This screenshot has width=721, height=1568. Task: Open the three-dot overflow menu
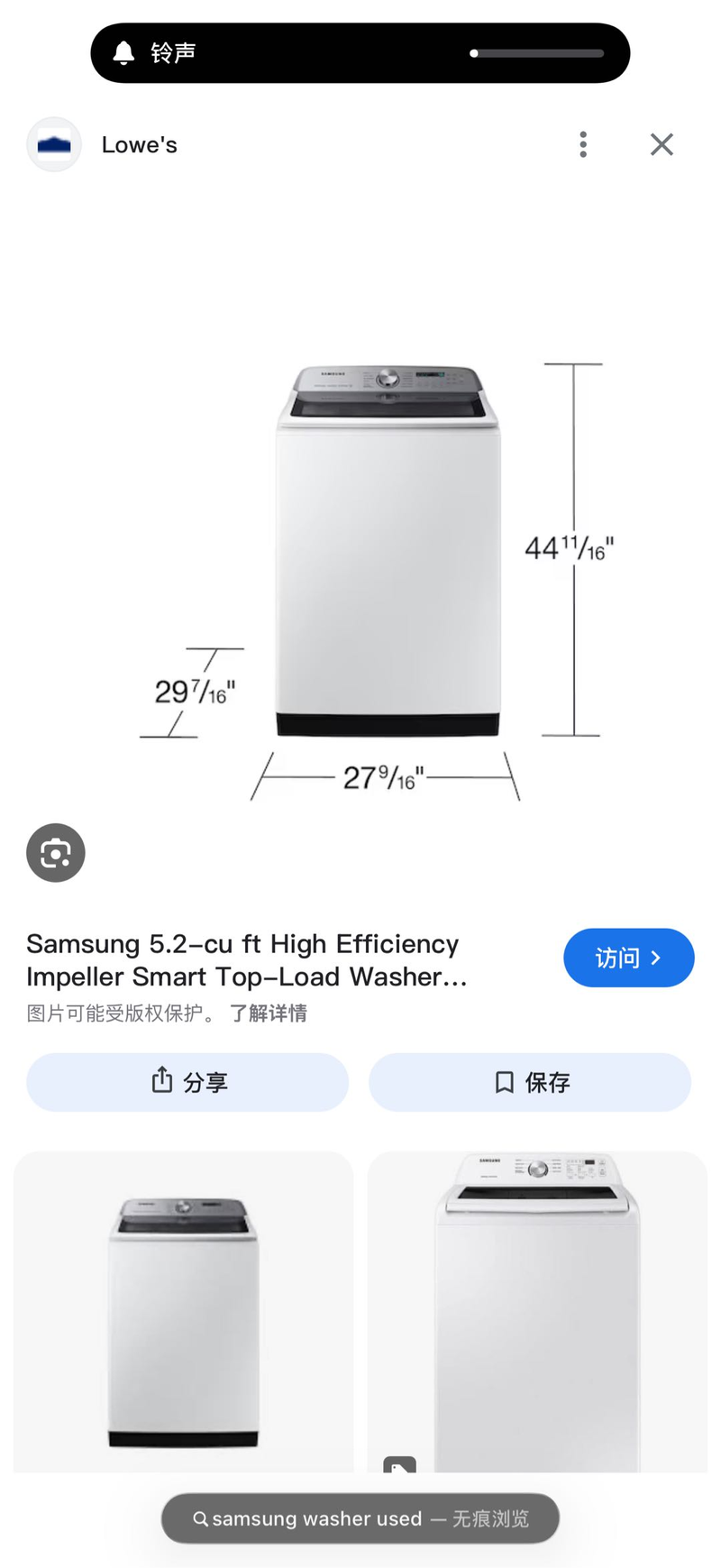click(583, 144)
